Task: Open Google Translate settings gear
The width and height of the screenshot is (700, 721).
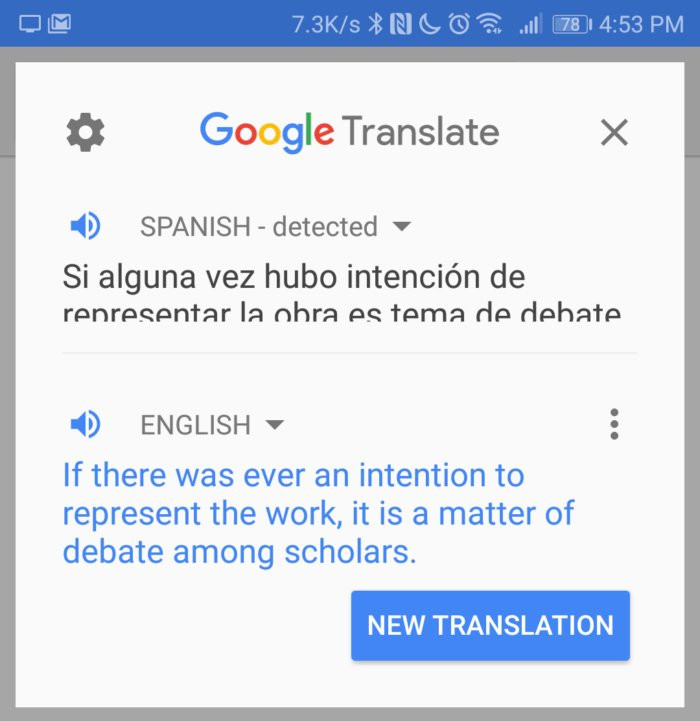Action: pyautogui.click(x=86, y=132)
